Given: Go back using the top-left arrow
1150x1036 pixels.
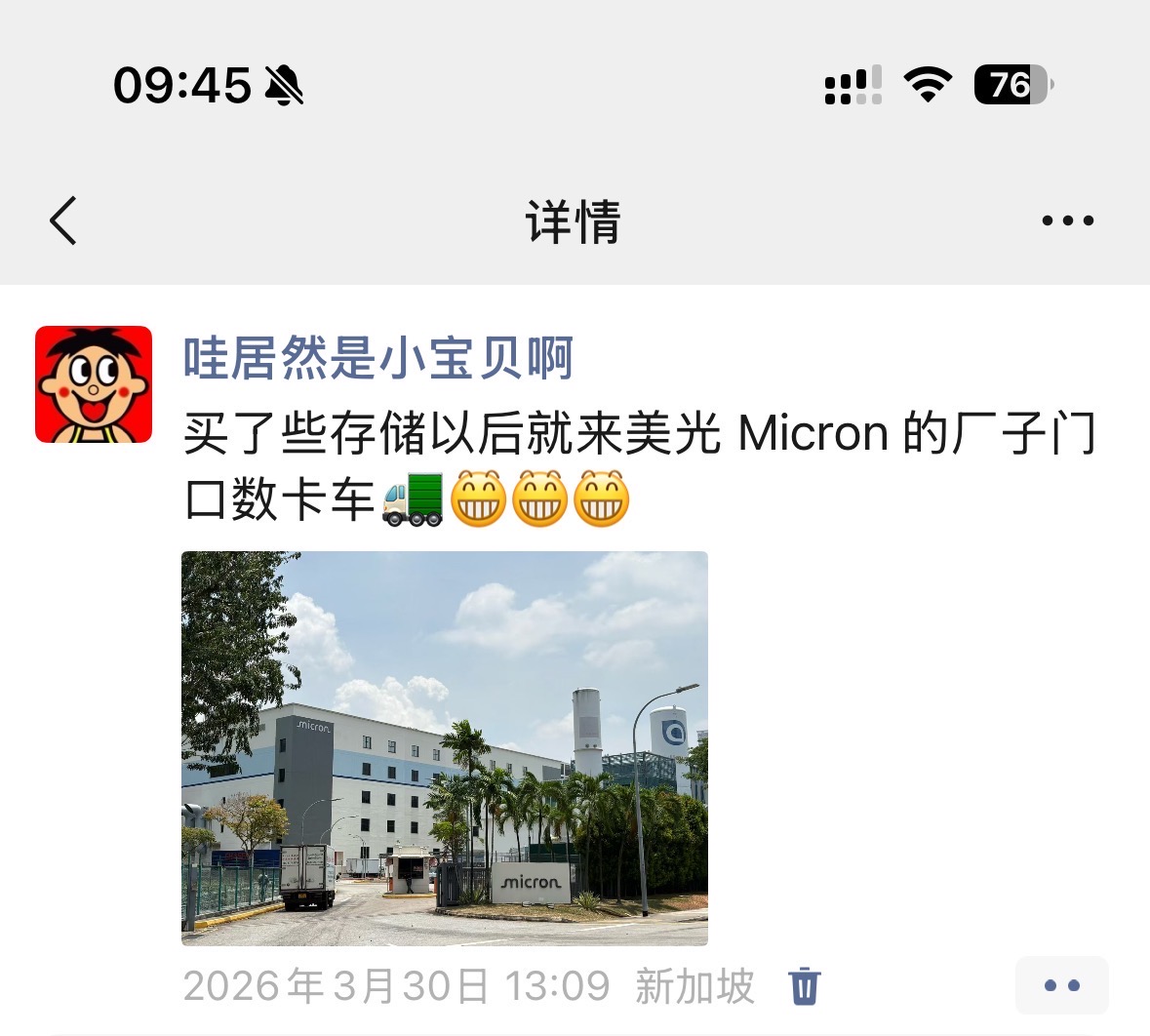Looking at the screenshot, I should 63,220.
